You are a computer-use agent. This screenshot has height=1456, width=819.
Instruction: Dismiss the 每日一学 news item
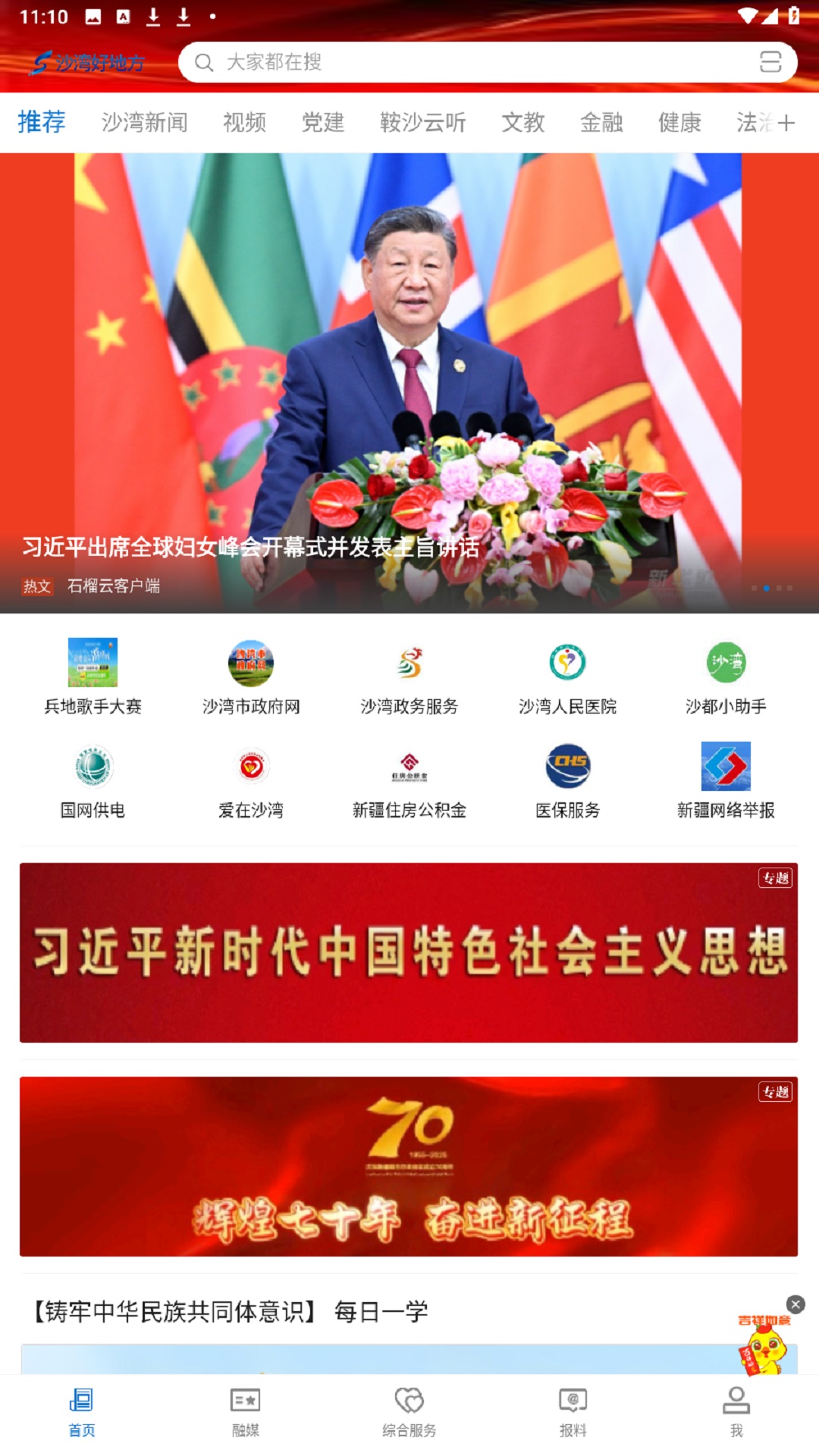tap(795, 1304)
